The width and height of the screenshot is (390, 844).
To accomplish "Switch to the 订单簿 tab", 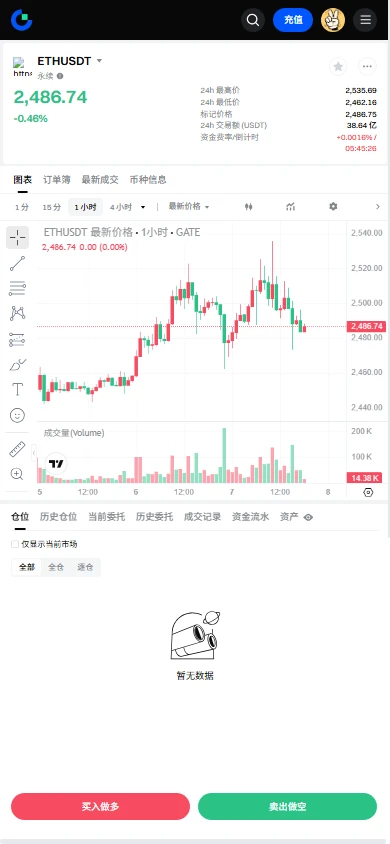I will (56, 180).
